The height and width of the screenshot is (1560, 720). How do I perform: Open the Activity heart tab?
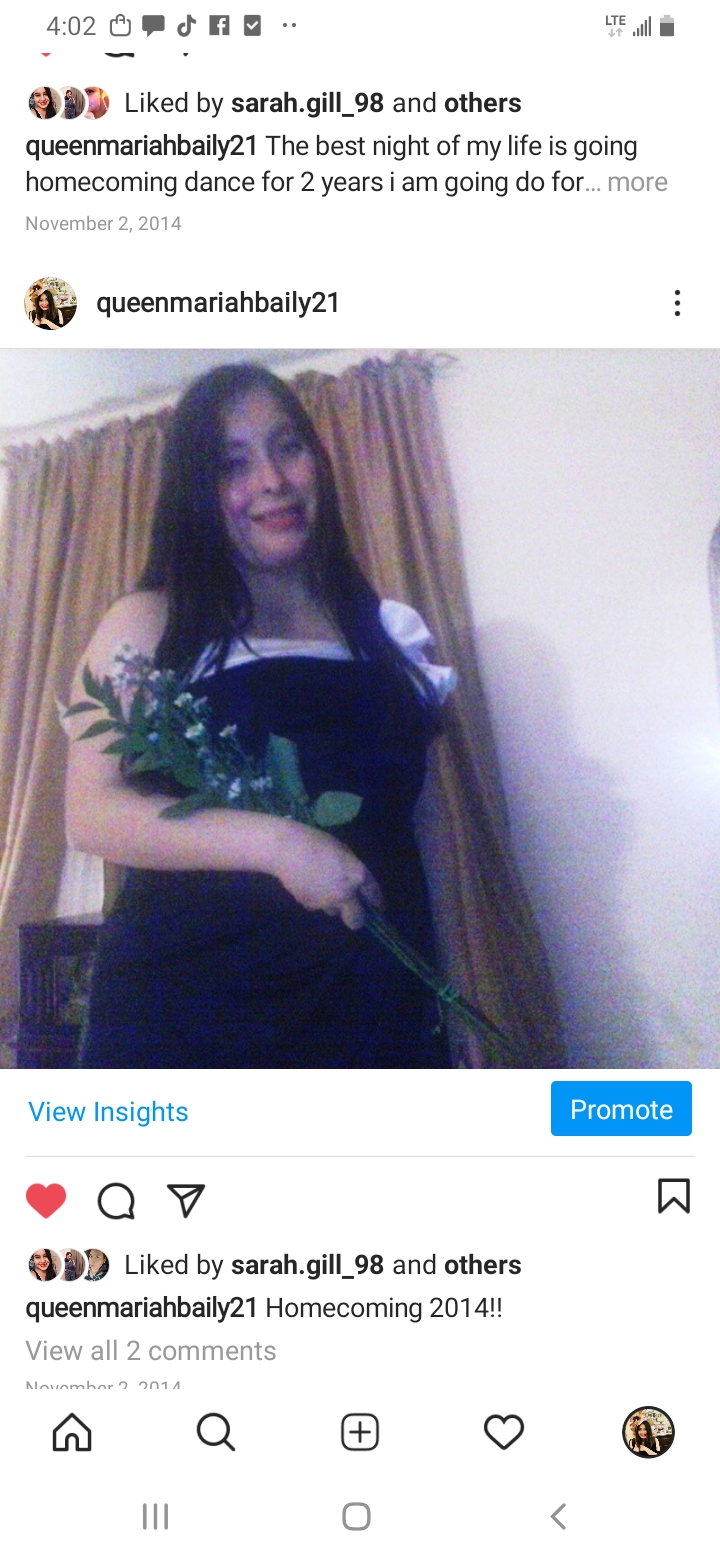(x=504, y=1432)
